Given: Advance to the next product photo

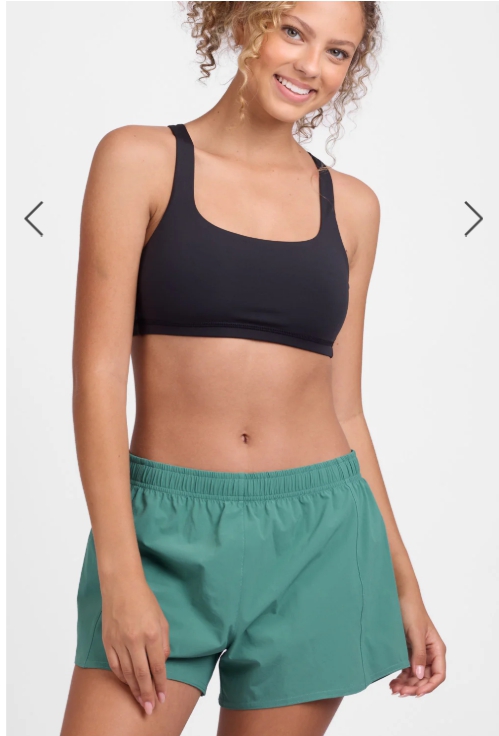Looking at the screenshot, I should [473, 219].
